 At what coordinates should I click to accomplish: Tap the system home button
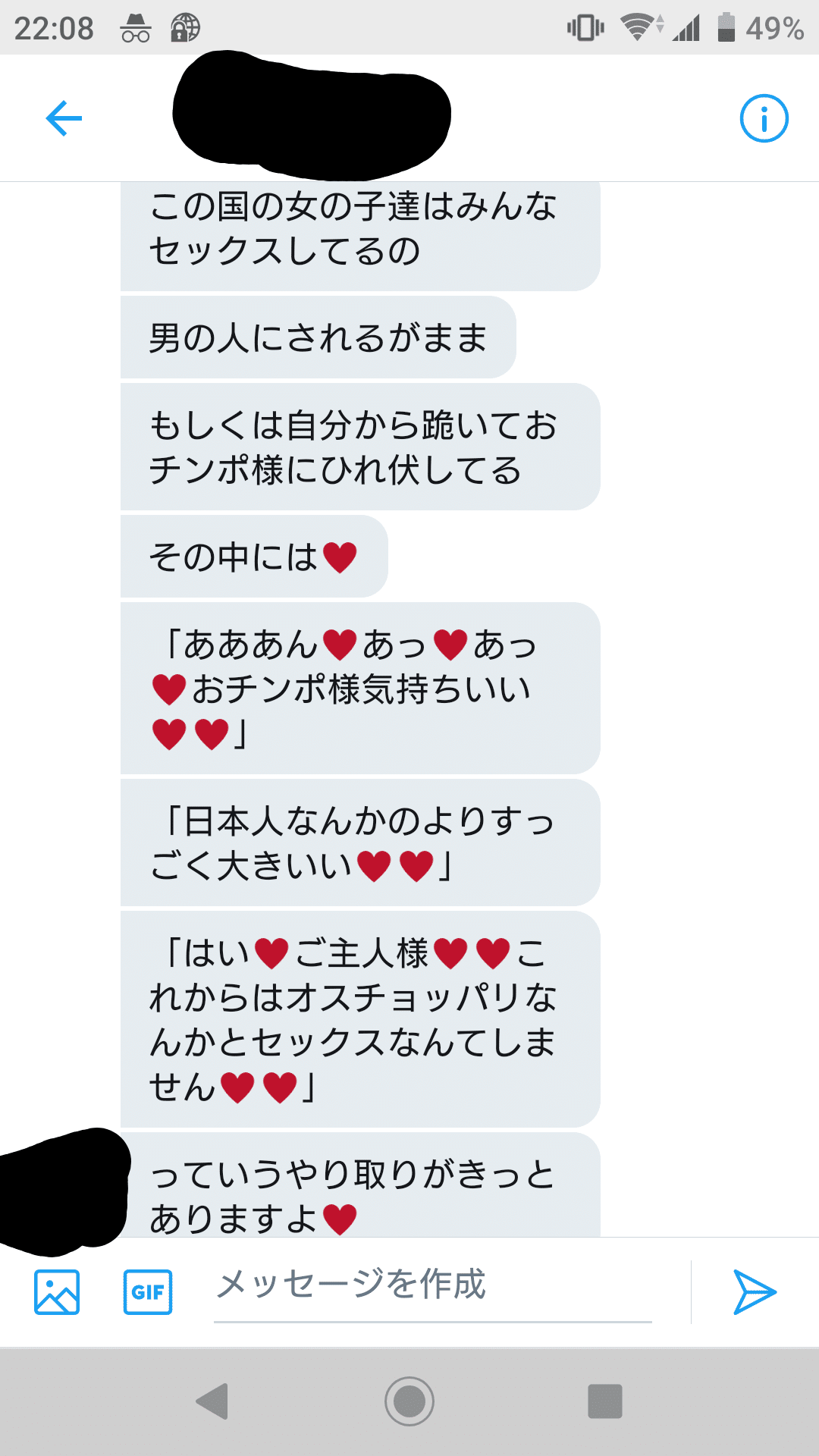tap(409, 1401)
